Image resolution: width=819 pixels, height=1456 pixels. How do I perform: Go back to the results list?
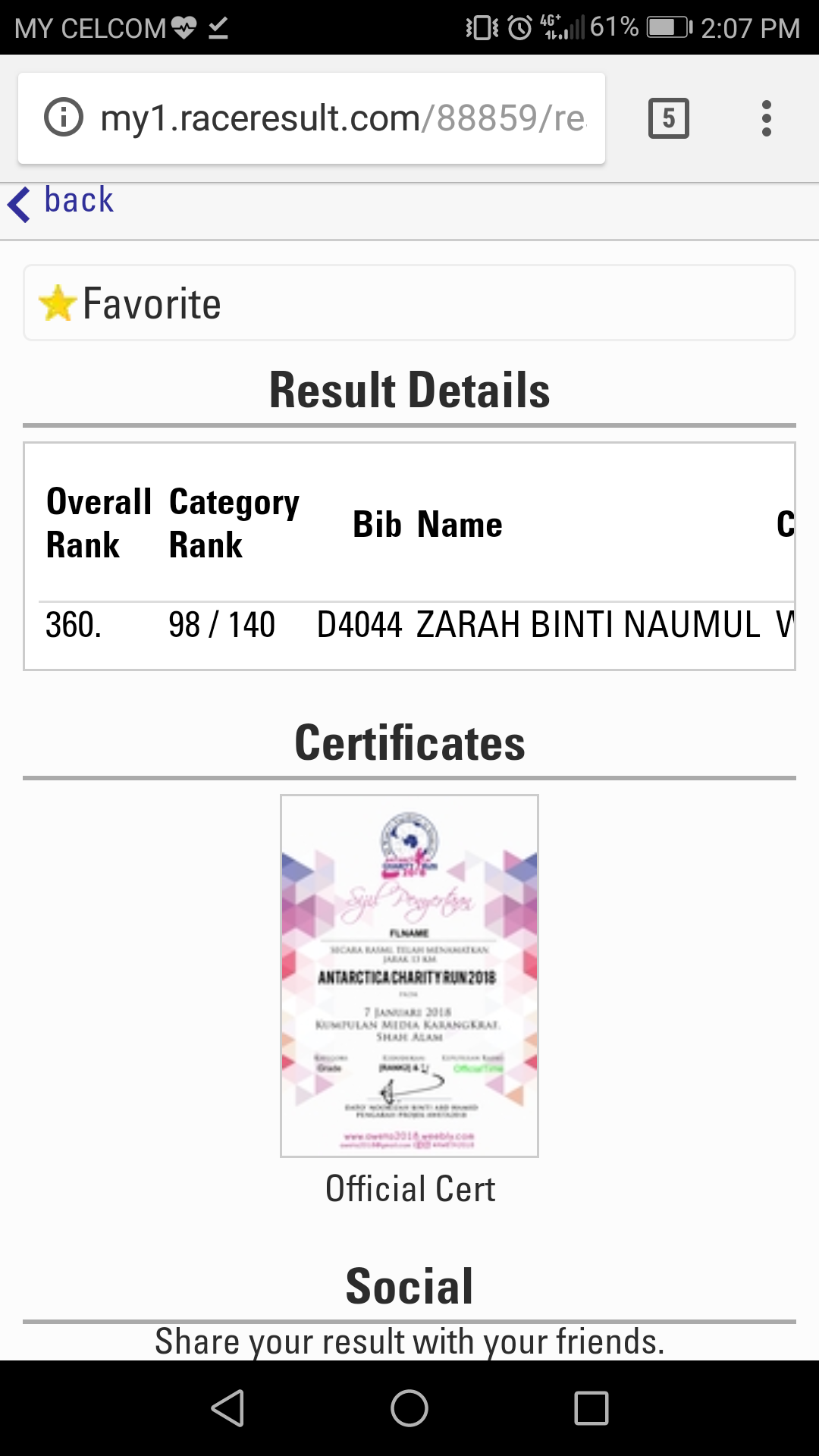pyautogui.click(x=61, y=202)
